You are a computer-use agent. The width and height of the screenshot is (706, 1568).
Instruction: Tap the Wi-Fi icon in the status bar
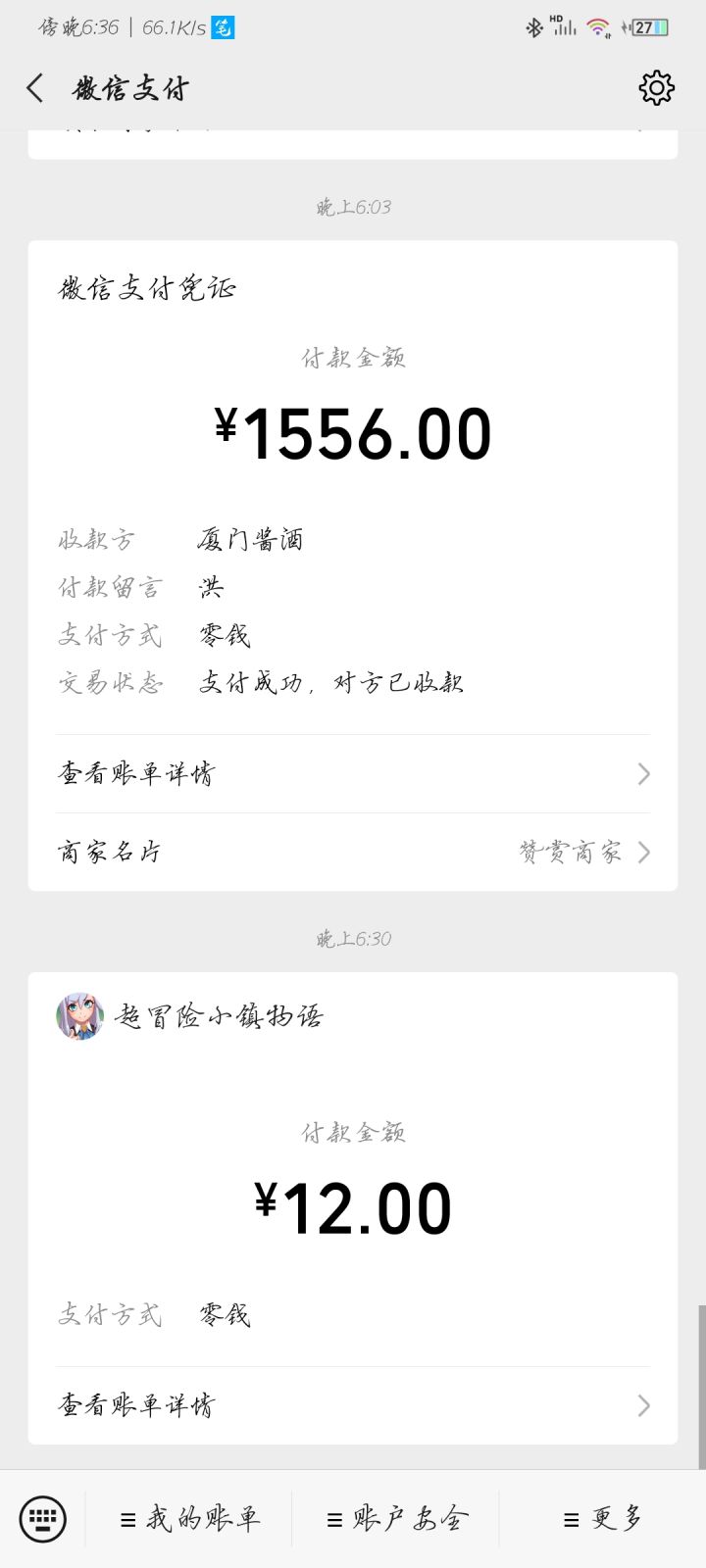[x=594, y=28]
